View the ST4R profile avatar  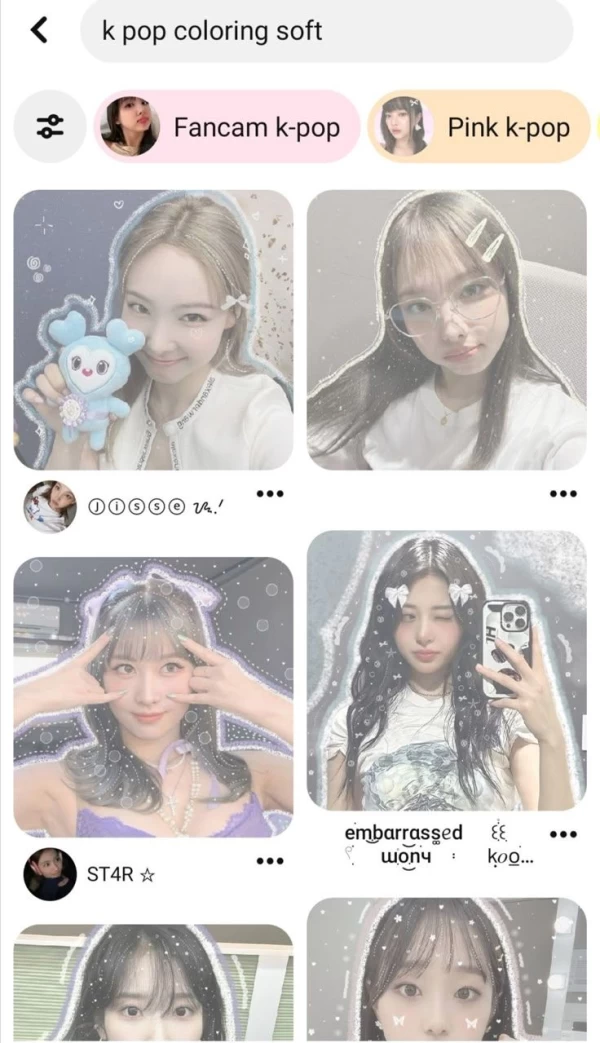[x=50, y=874]
